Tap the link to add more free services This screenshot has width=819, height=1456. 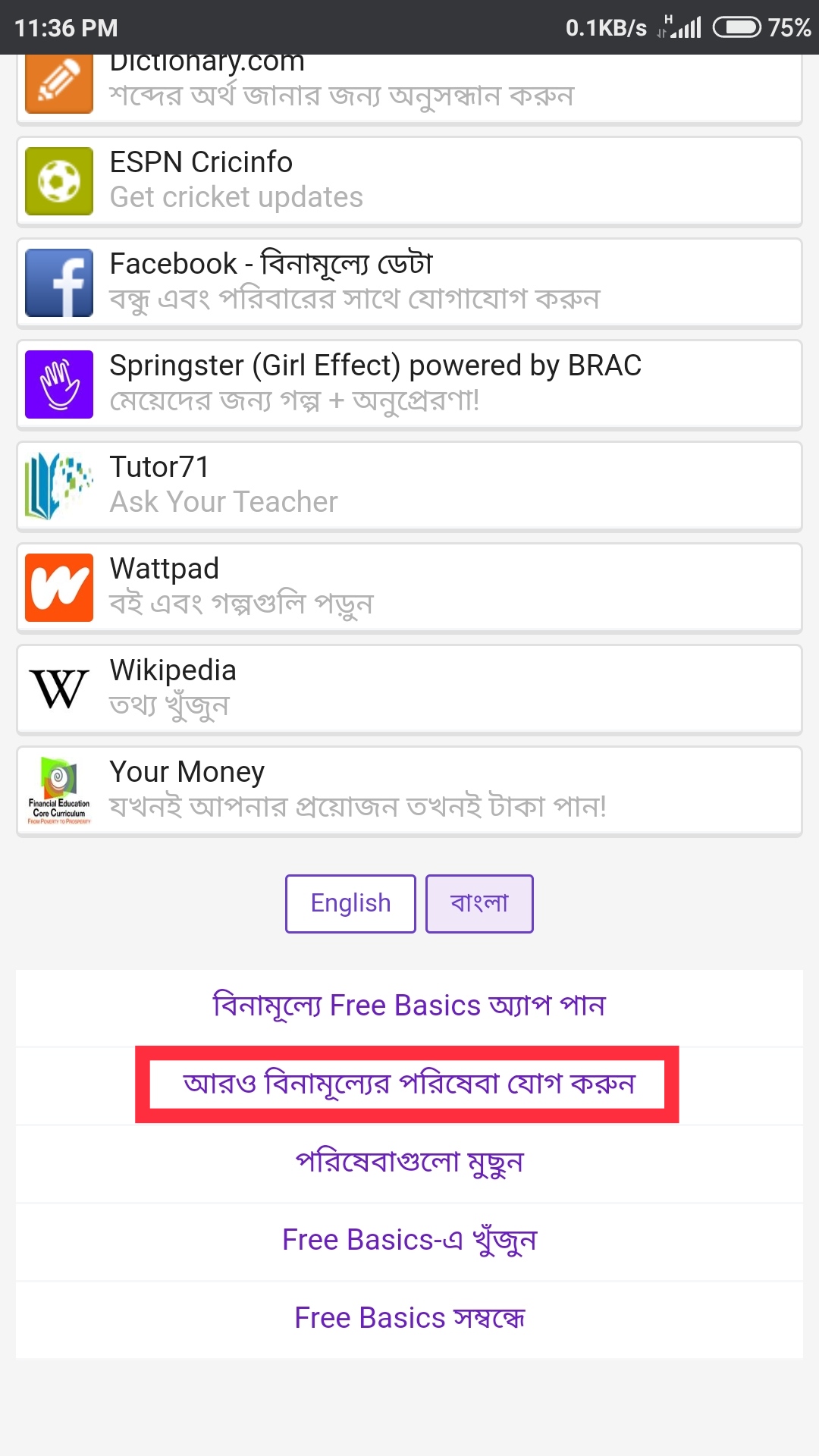[x=409, y=1084]
